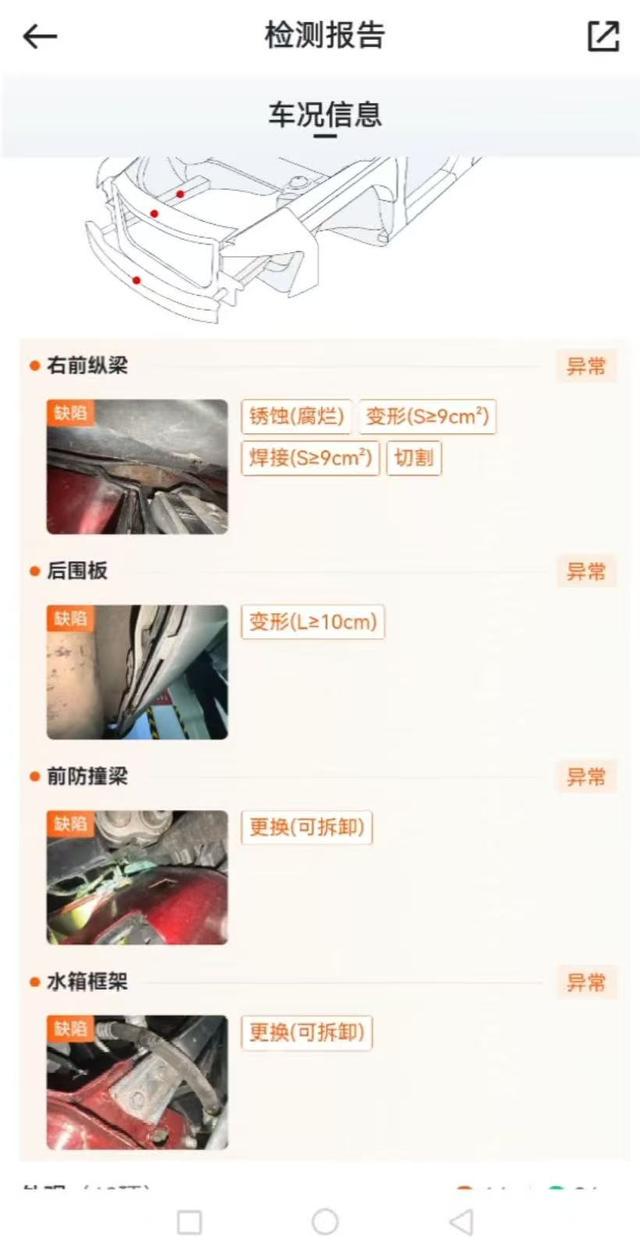Open the 右前纵梁 defect photo
Screen dimensions: 640x1255
(137, 467)
